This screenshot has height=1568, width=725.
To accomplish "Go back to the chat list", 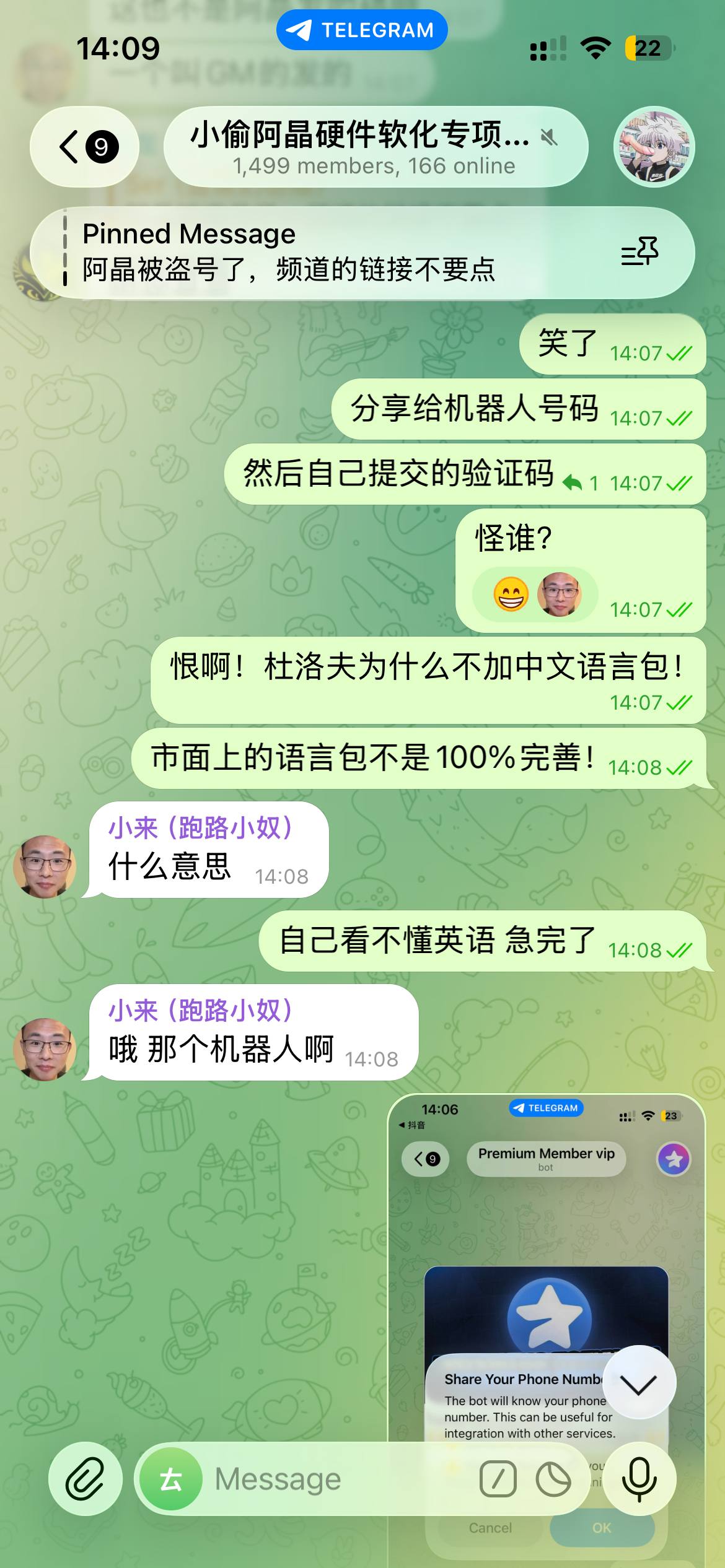I will (x=84, y=147).
